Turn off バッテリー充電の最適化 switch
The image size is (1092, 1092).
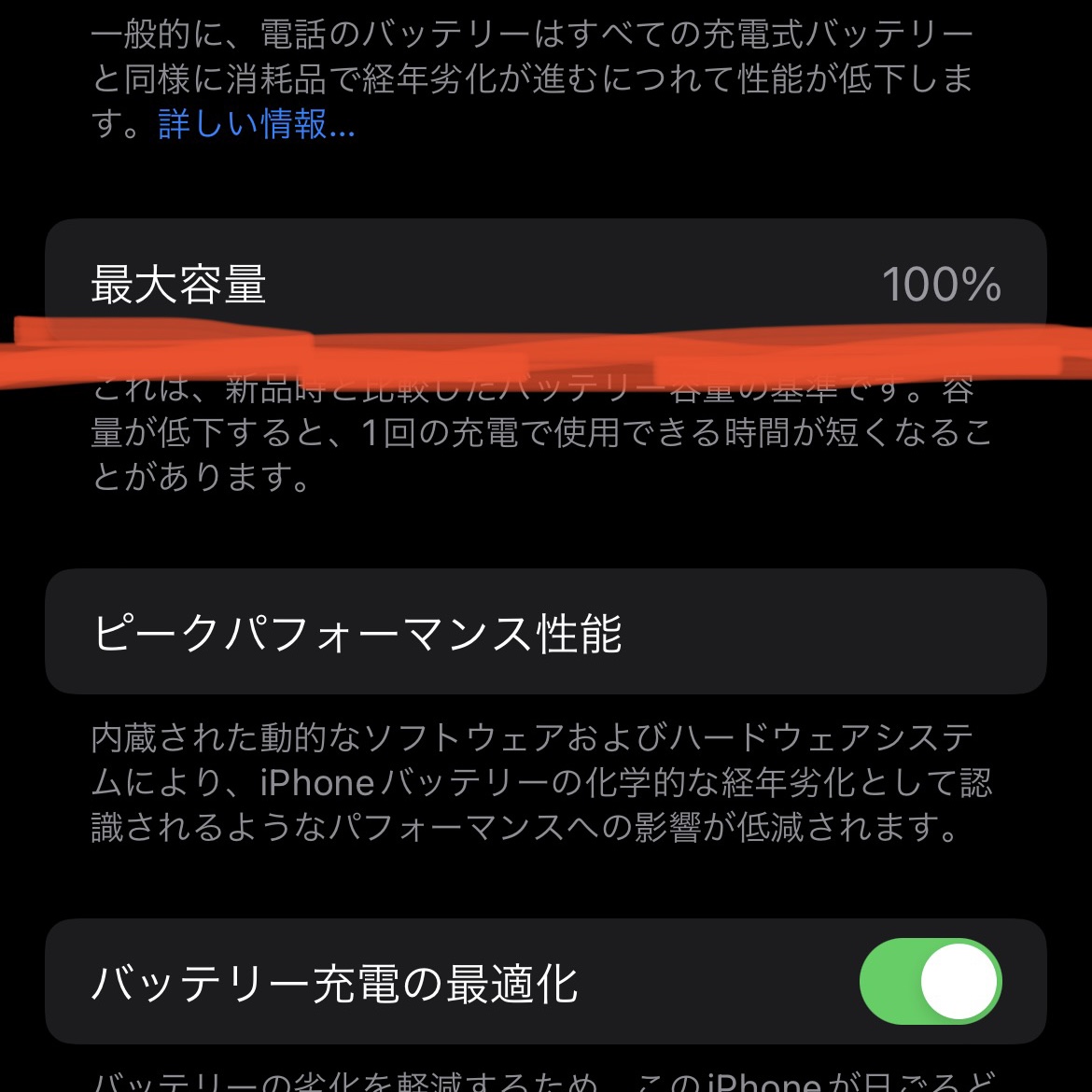pos(930,982)
